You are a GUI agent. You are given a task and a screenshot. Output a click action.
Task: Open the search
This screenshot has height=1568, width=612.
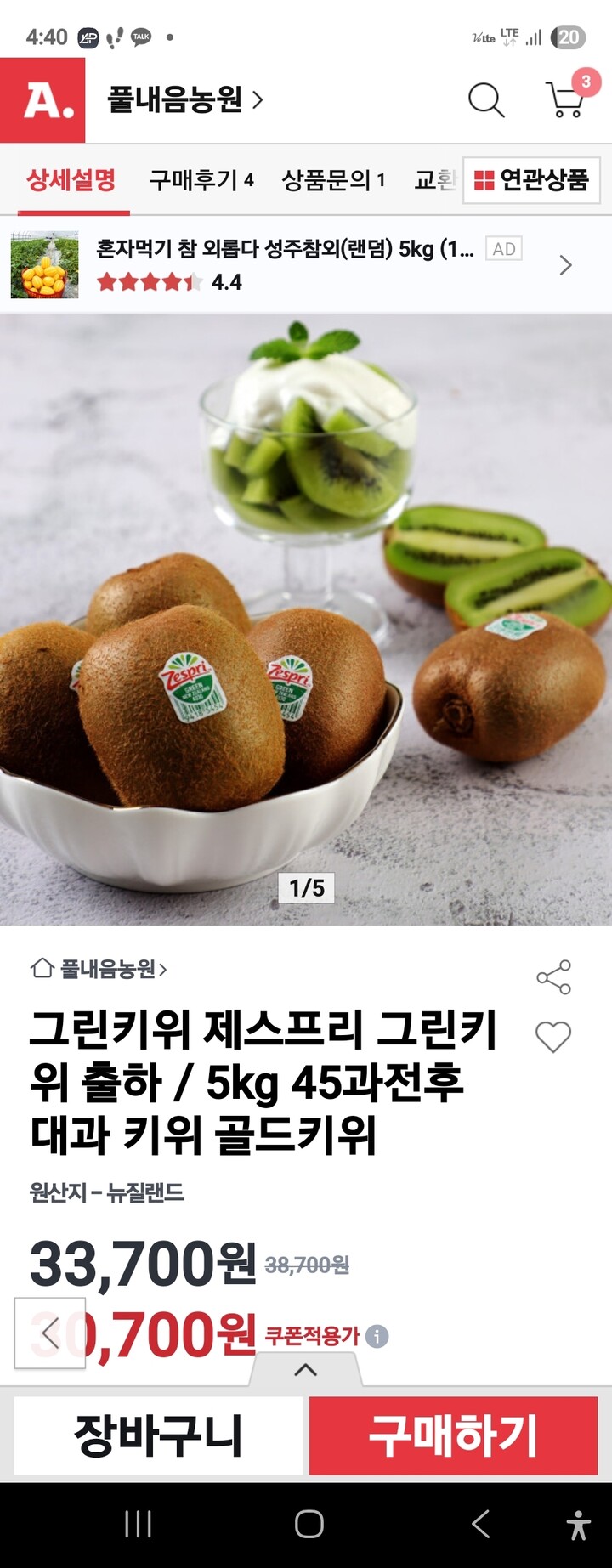485,100
